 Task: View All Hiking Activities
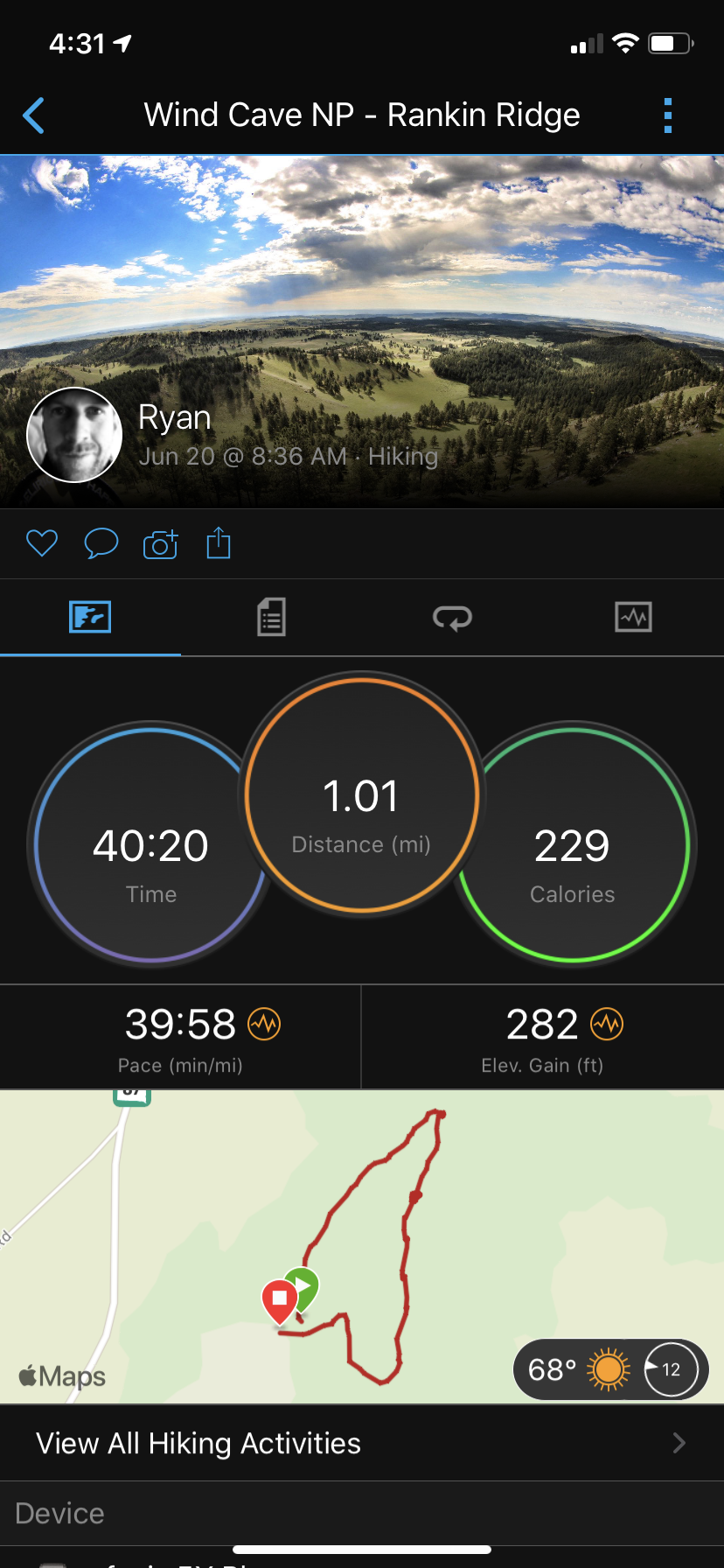tap(362, 1443)
